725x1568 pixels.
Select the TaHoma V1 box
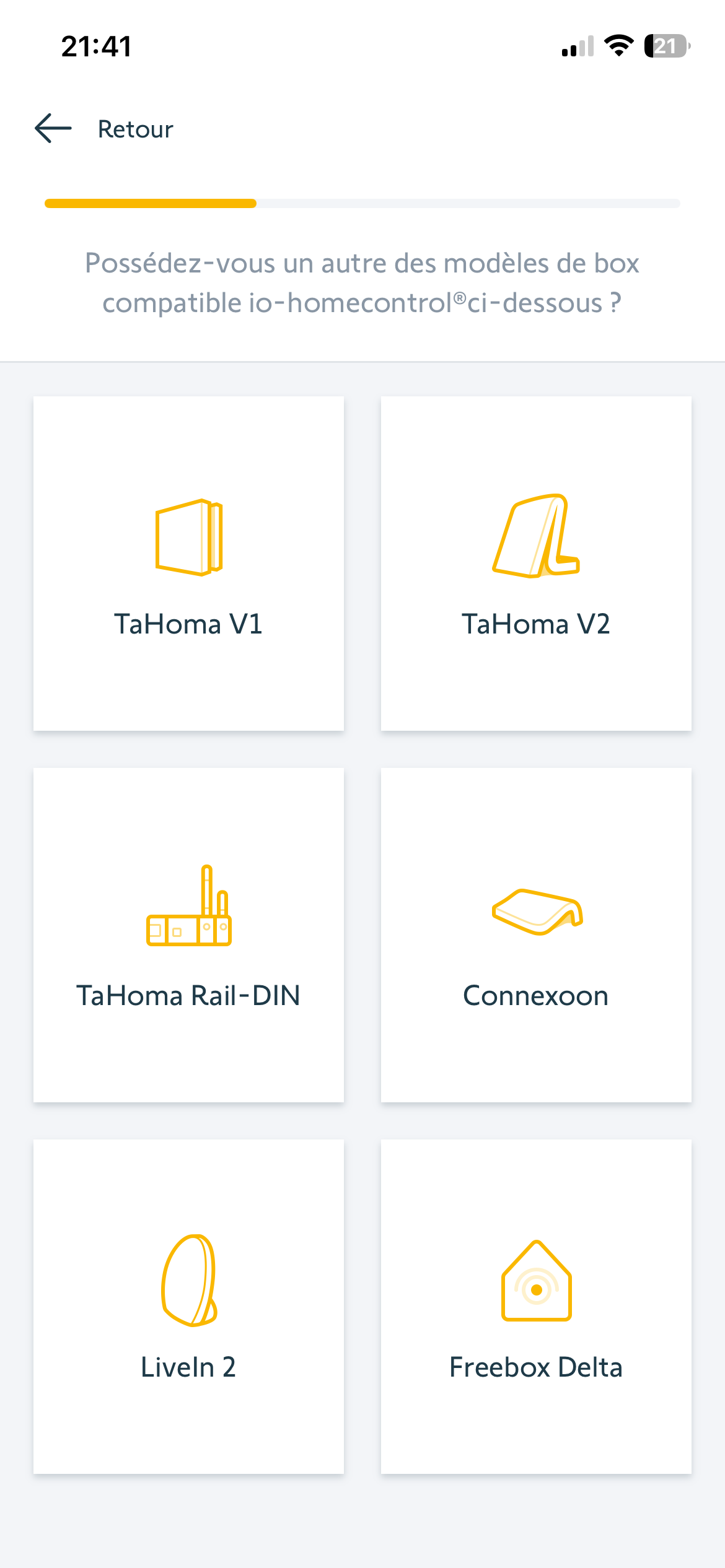pos(188,564)
